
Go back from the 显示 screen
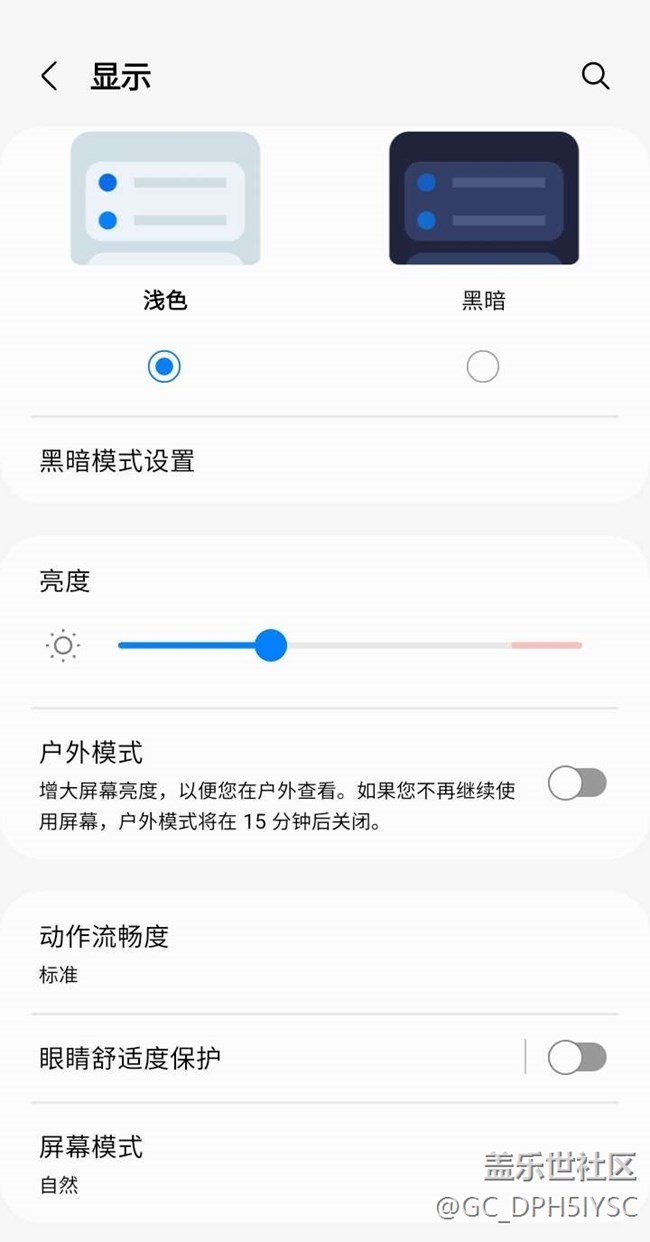49,76
